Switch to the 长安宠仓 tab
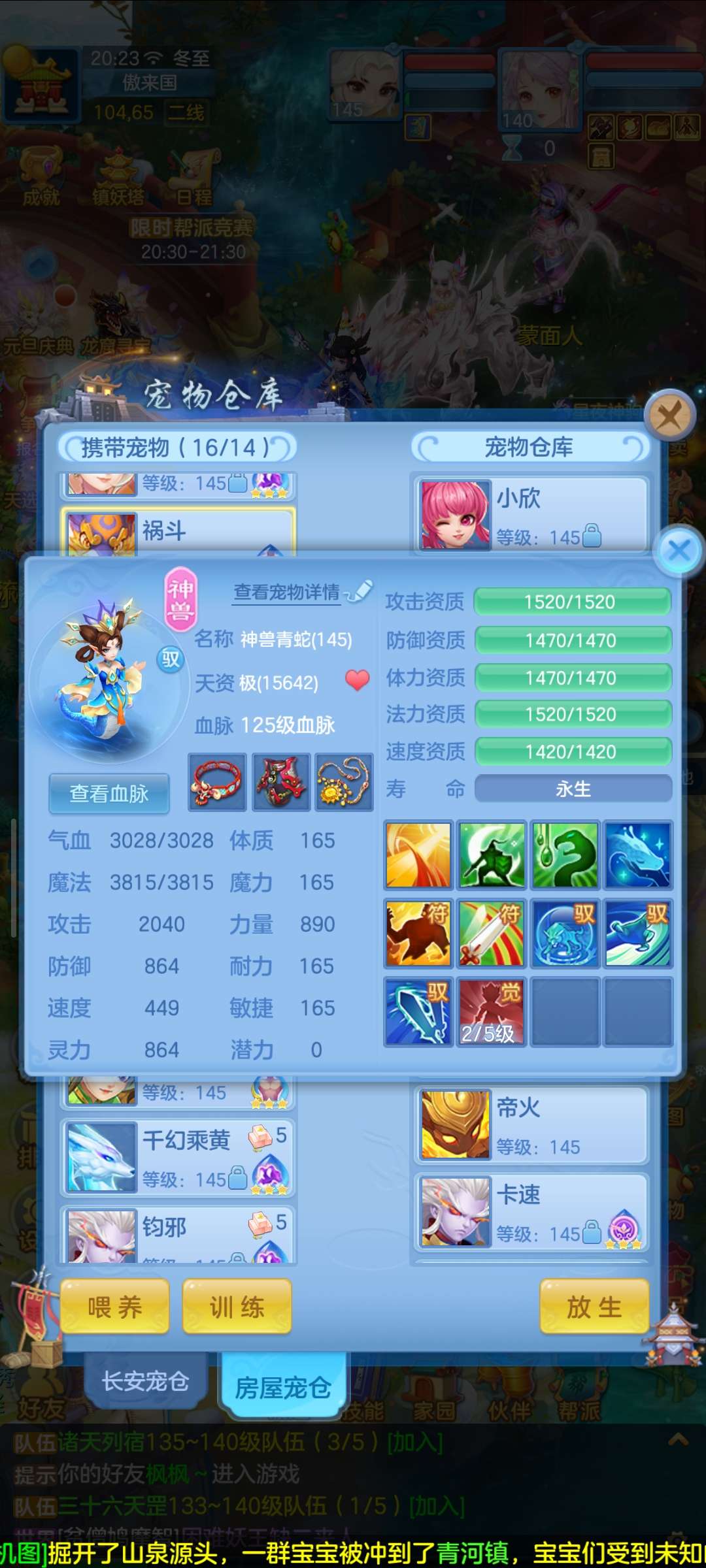706x1568 pixels. click(145, 1380)
